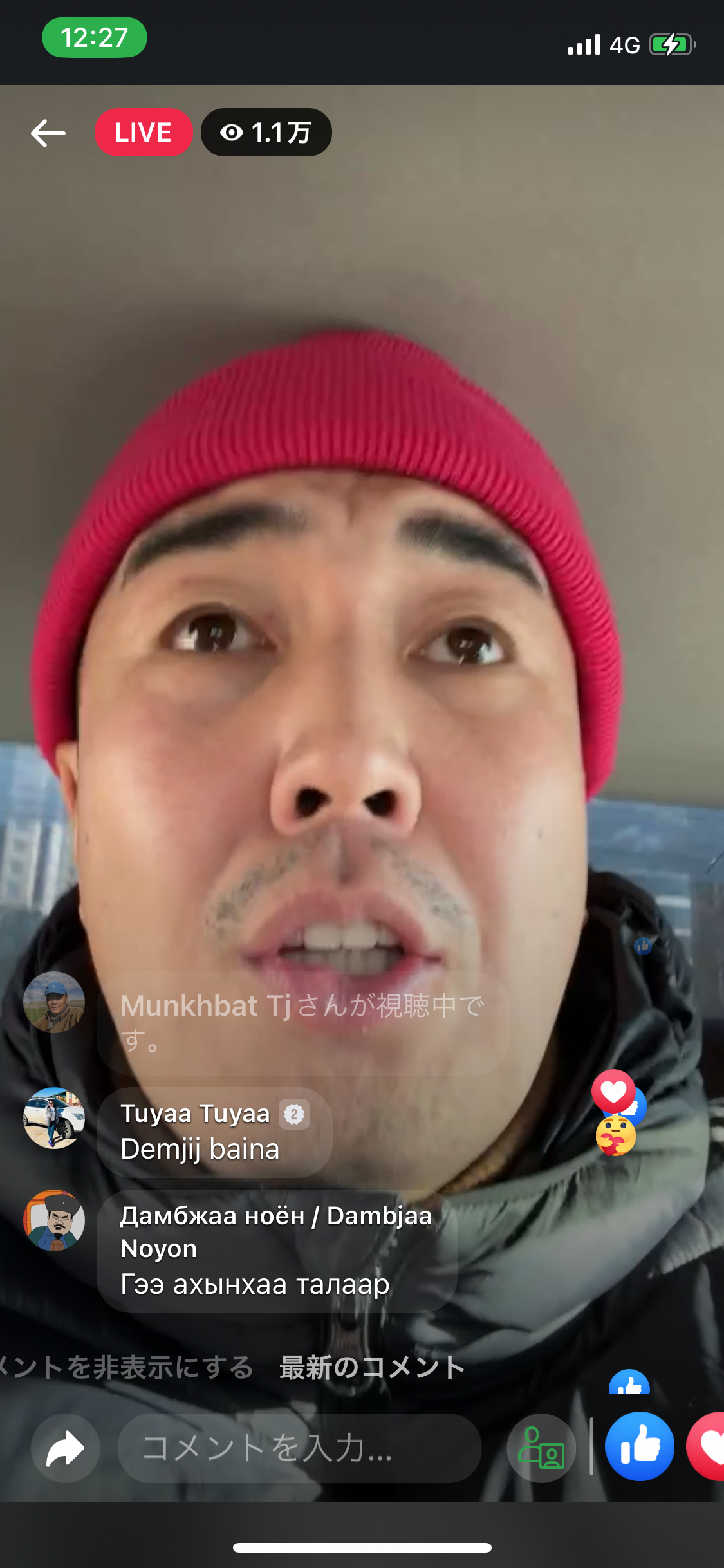Open Dambjaa Noyon's profile avatar
The height and width of the screenshot is (1568, 724).
54,1220
